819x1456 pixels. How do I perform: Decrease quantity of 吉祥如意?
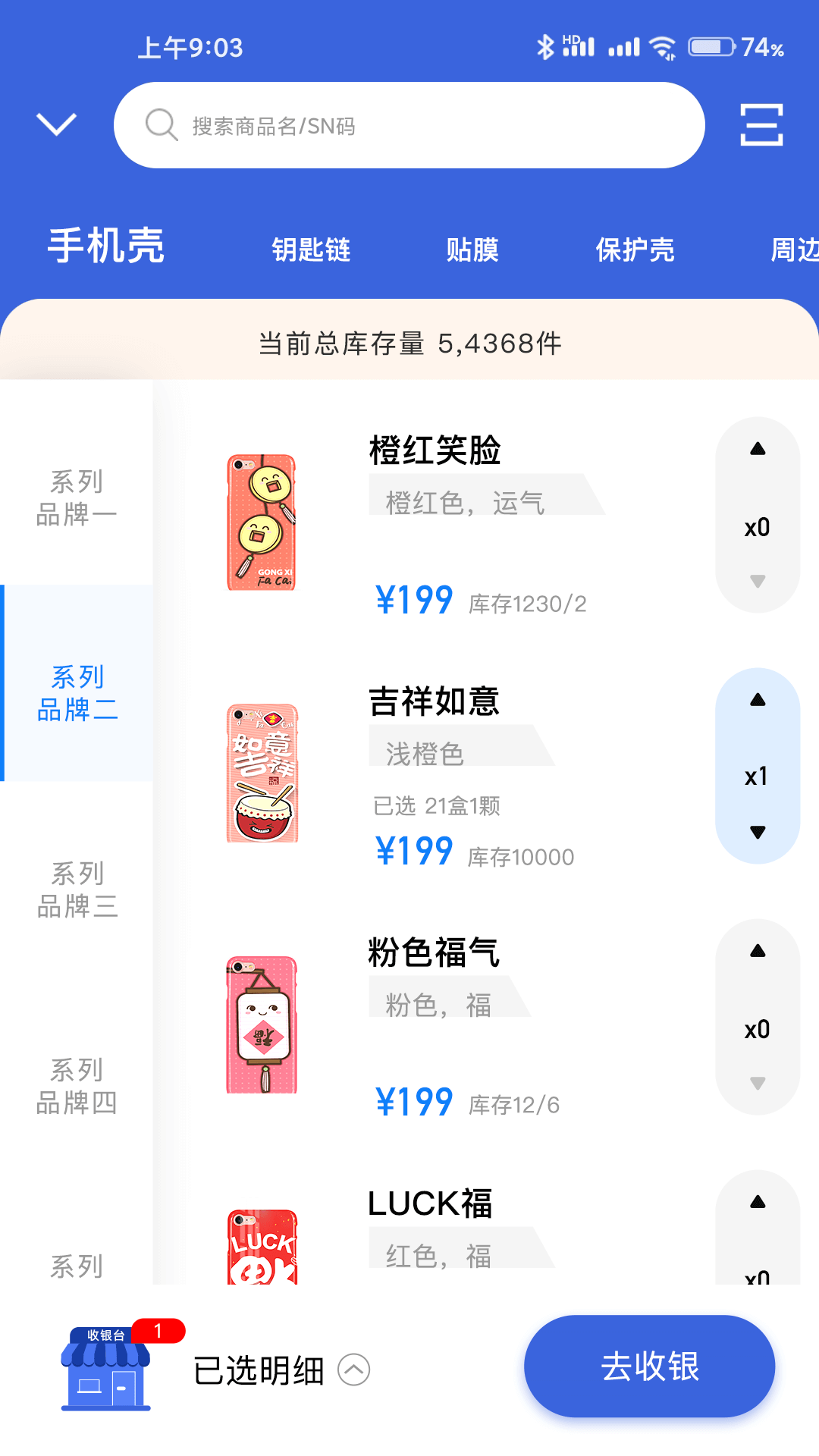tap(758, 832)
